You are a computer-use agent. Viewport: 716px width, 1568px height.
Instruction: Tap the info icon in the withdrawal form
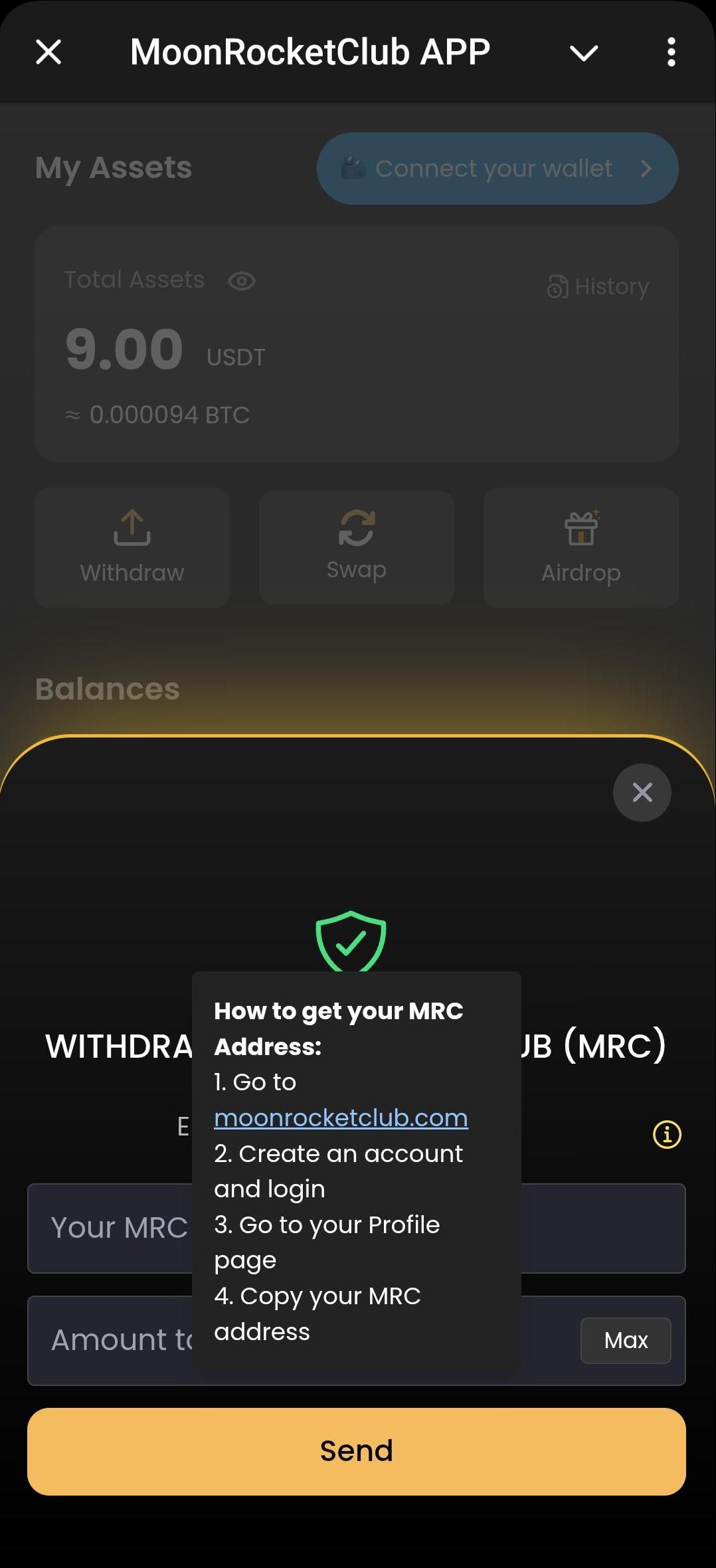[666, 1133]
